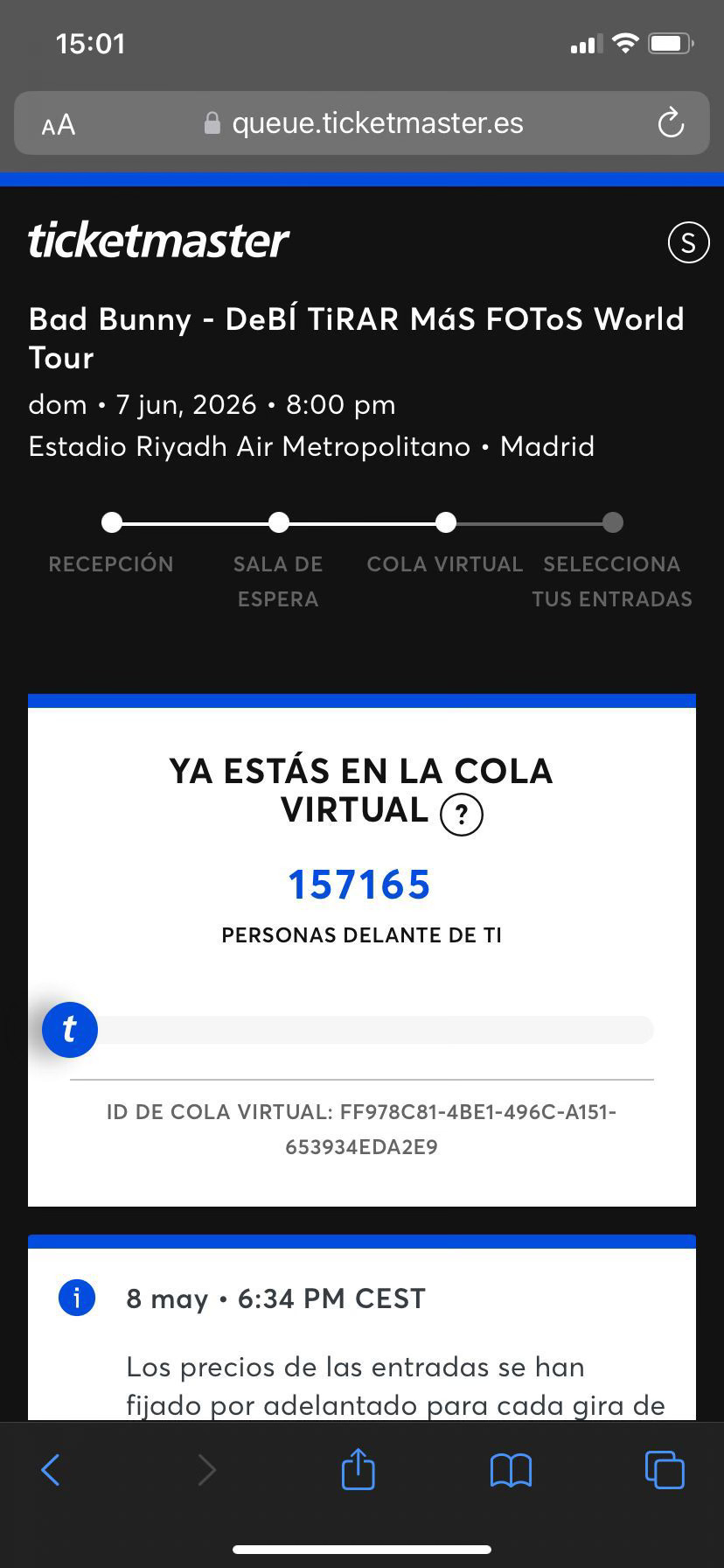Image resolution: width=724 pixels, height=1568 pixels.
Task: Go back to the previous page
Action: 51,1470
